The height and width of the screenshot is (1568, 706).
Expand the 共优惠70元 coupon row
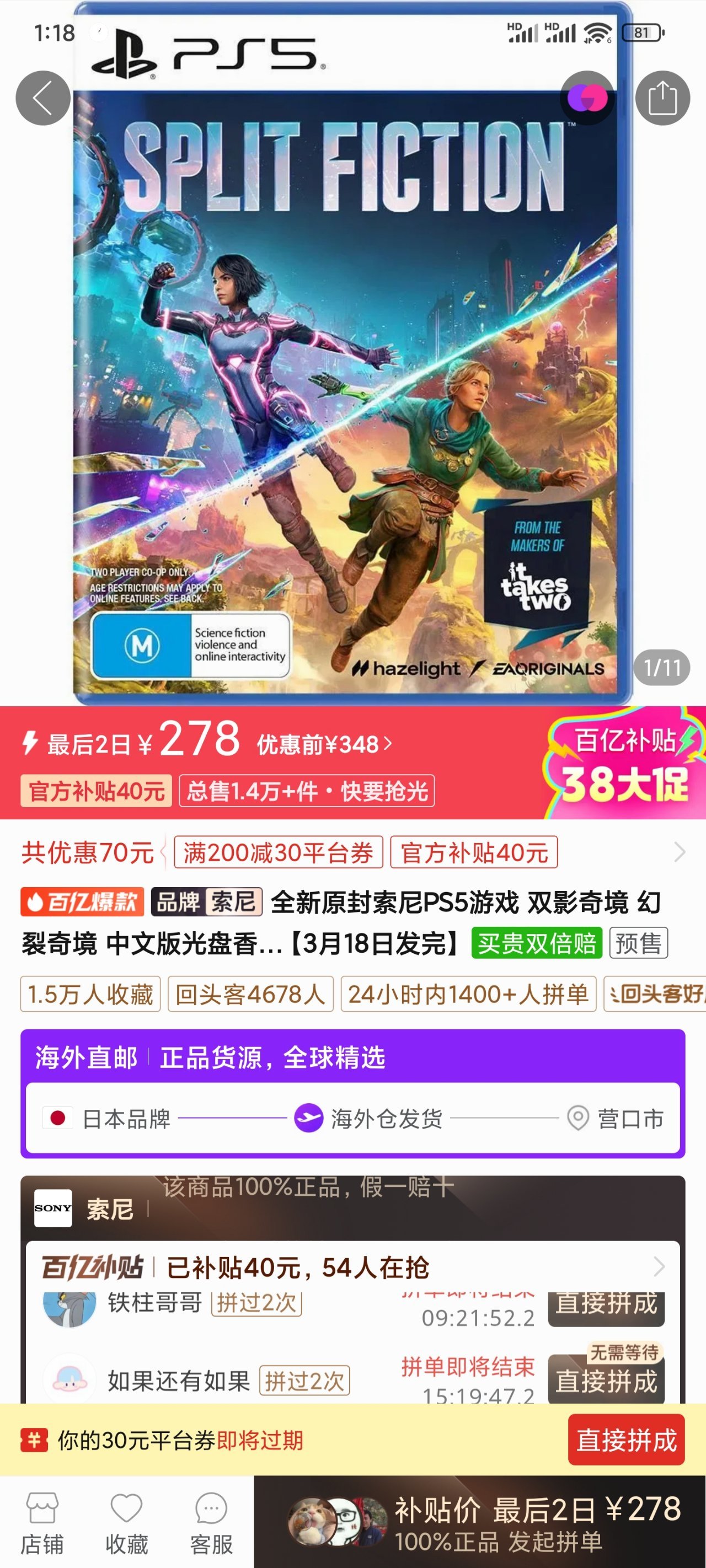tap(352, 852)
